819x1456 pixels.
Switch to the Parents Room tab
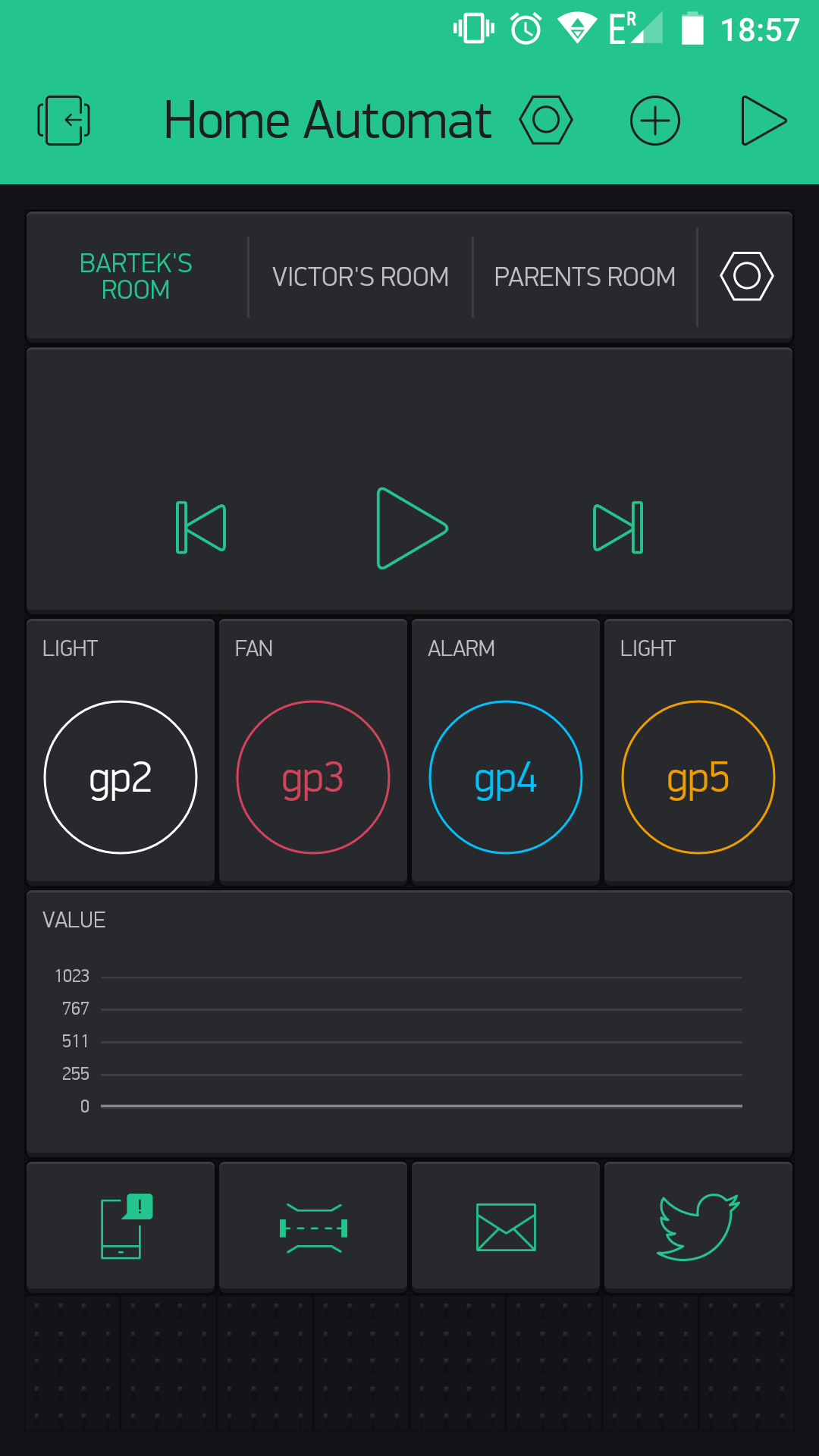point(585,277)
